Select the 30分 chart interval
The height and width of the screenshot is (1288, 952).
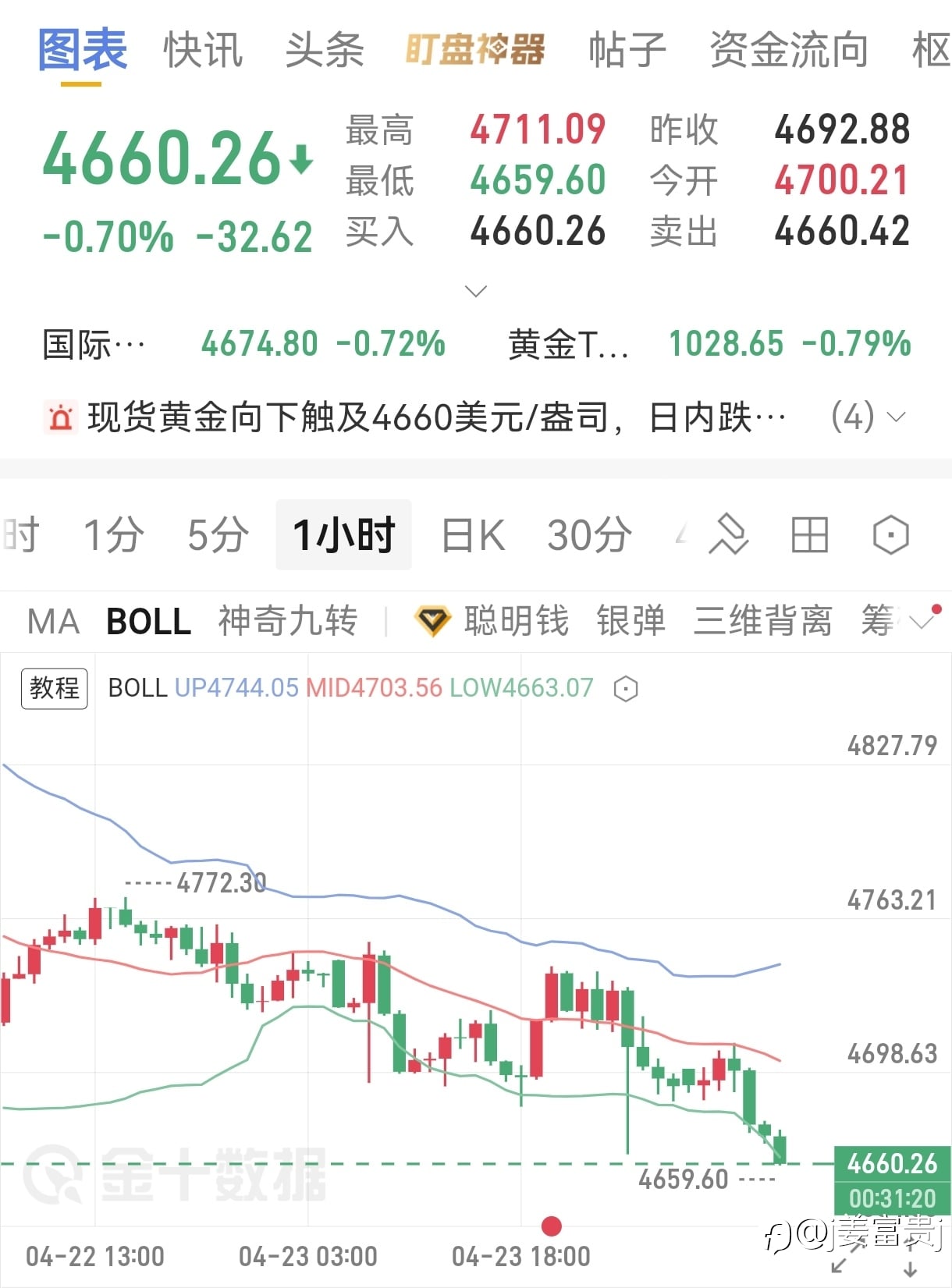point(589,535)
